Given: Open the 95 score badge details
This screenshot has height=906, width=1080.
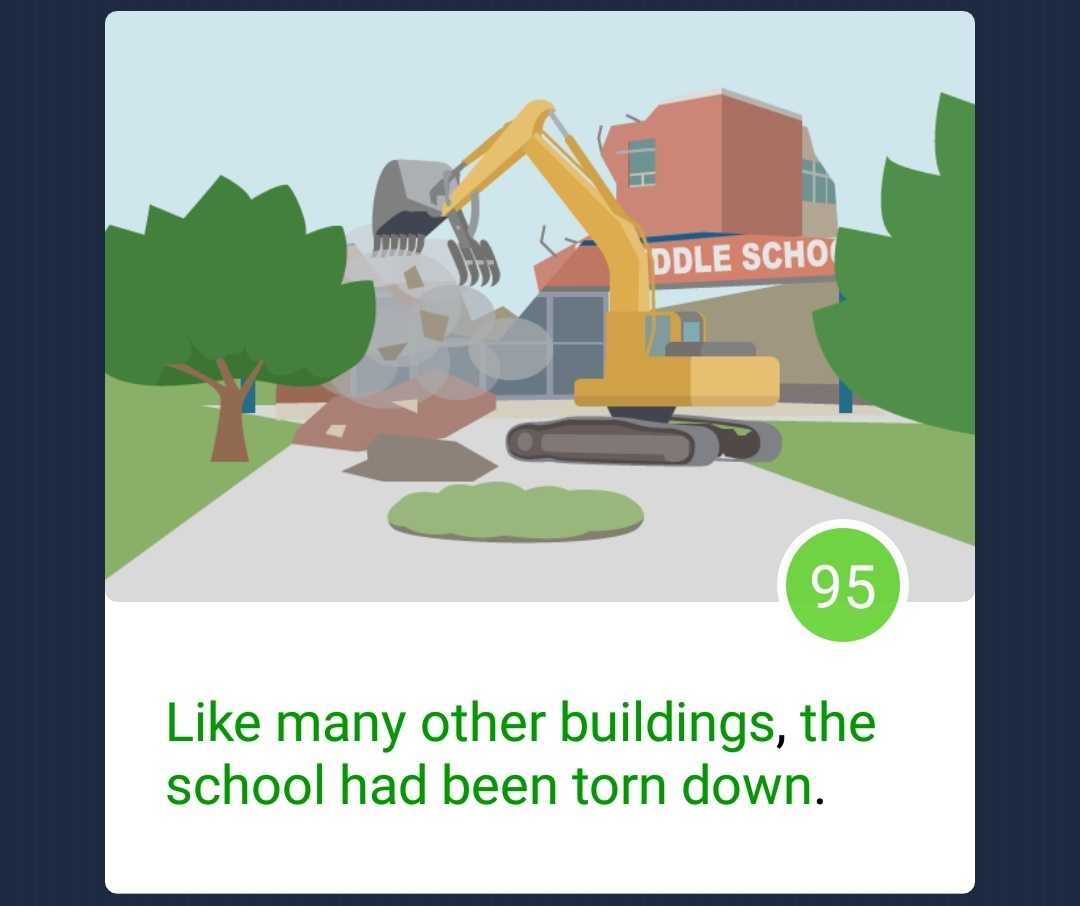Looking at the screenshot, I should point(842,587).
